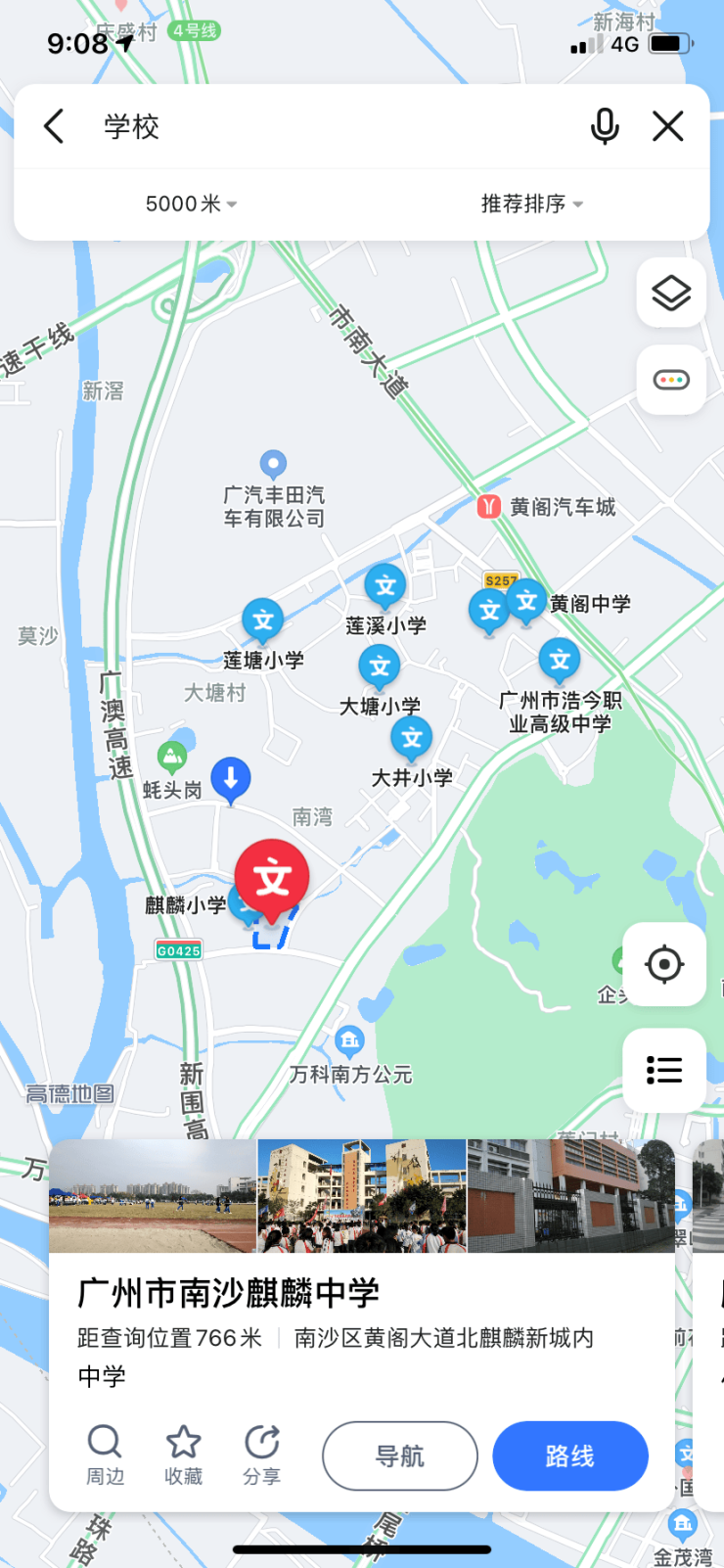The height and width of the screenshot is (1568, 724).
Task: Edit the 学校 search query field
Action: pyautogui.click(x=333, y=126)
